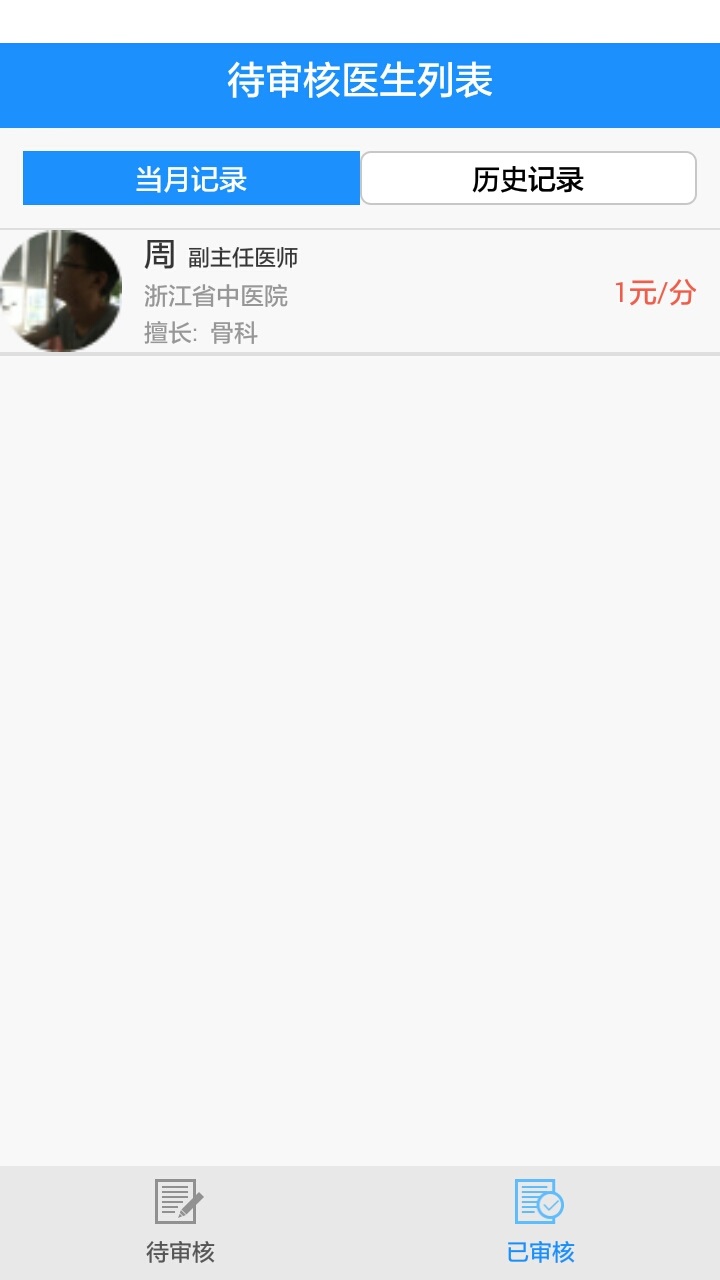
Task: Switch to the 历史记录 tab
Action: 528,179
